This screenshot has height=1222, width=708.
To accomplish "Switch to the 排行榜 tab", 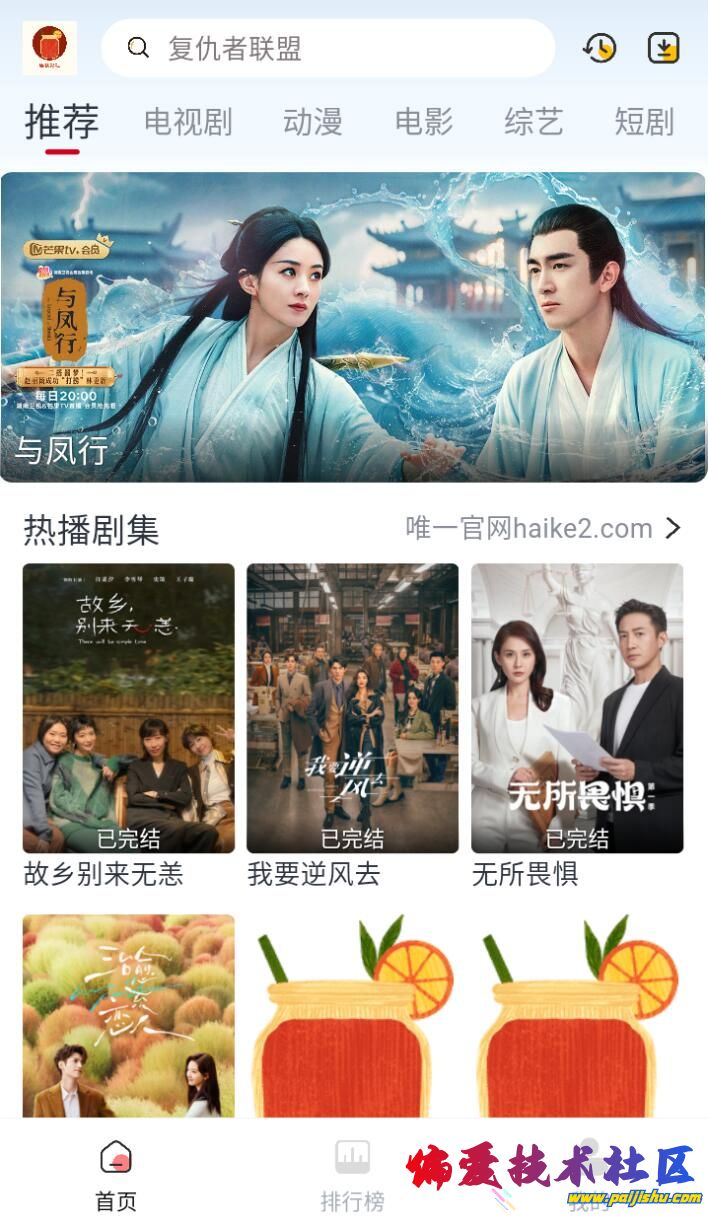I will [x=352, y=1175].
